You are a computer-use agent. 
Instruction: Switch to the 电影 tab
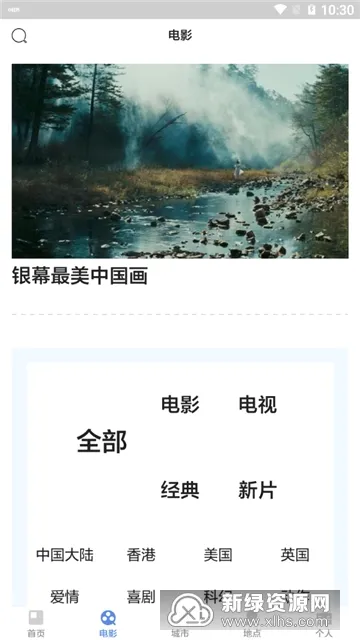pyautogui.click(x=108, y=623)
